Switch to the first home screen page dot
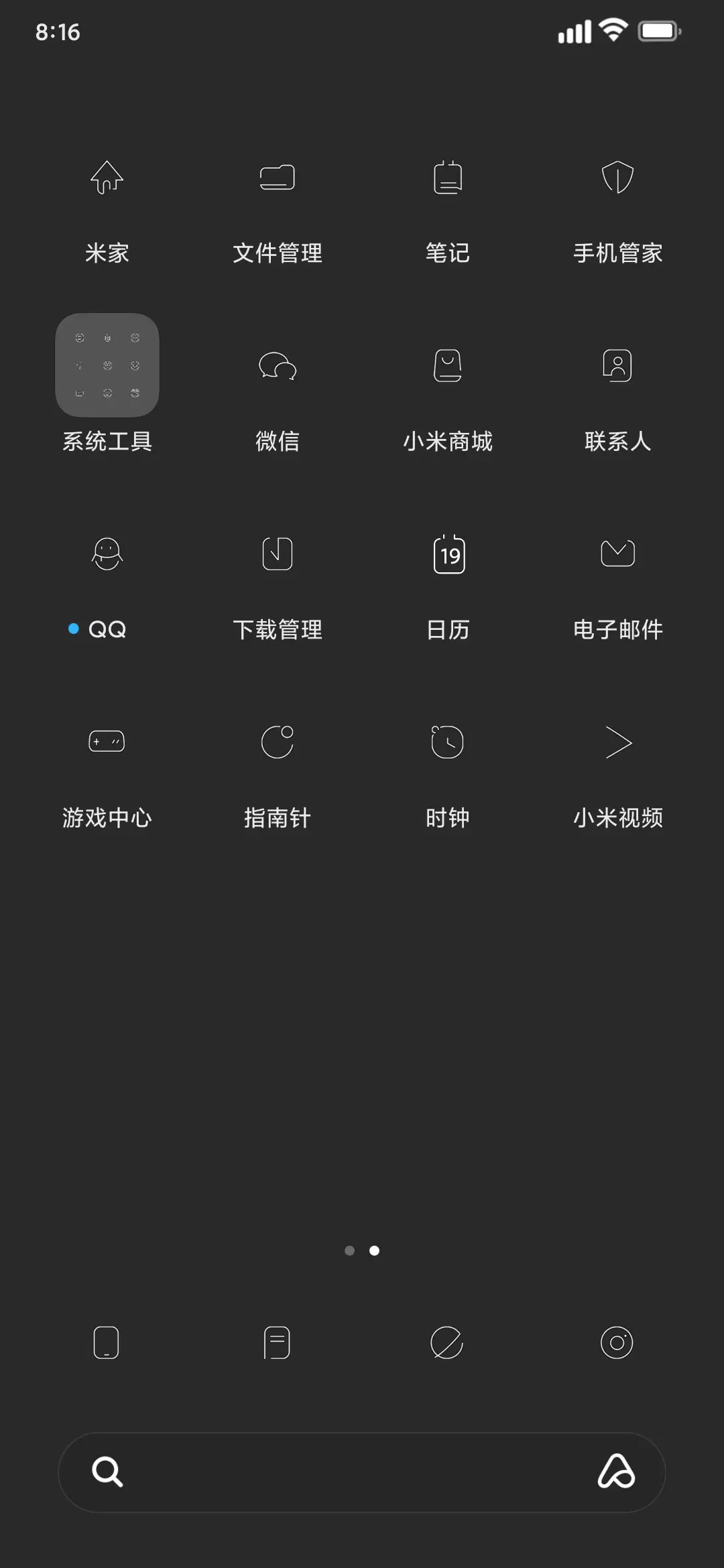 350,1250
